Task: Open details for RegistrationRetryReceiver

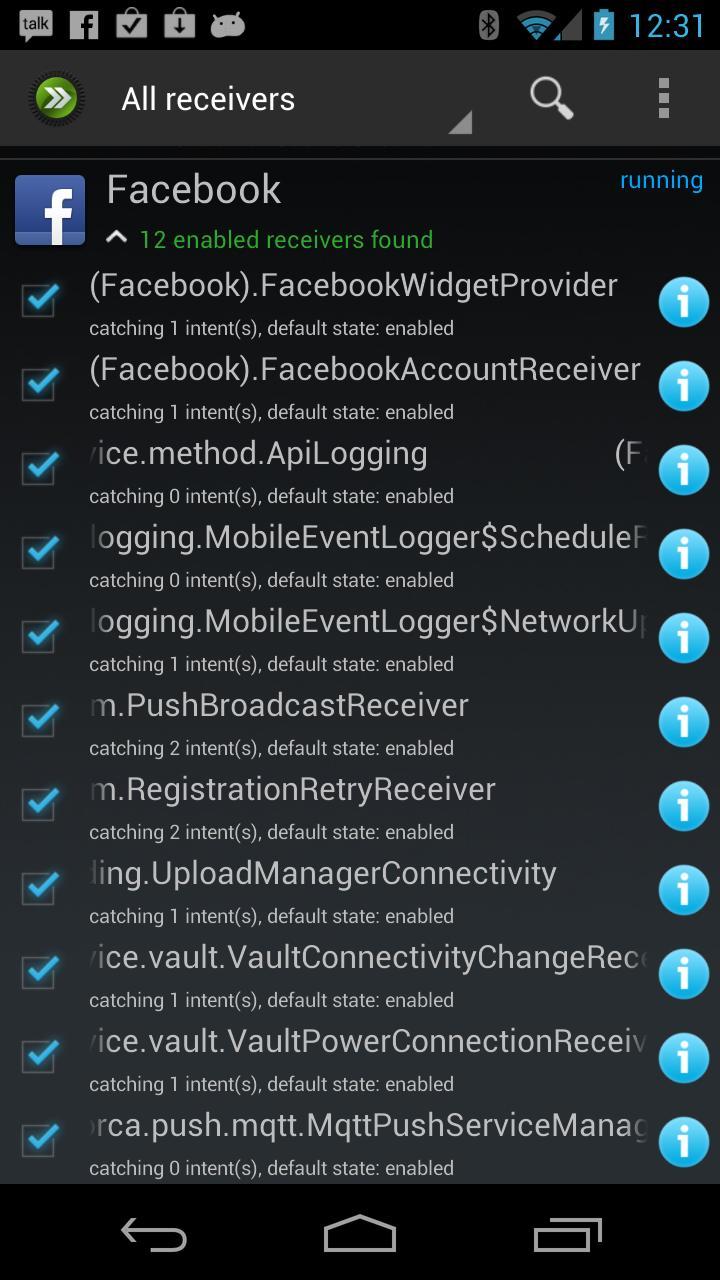Action: (684, 806)
